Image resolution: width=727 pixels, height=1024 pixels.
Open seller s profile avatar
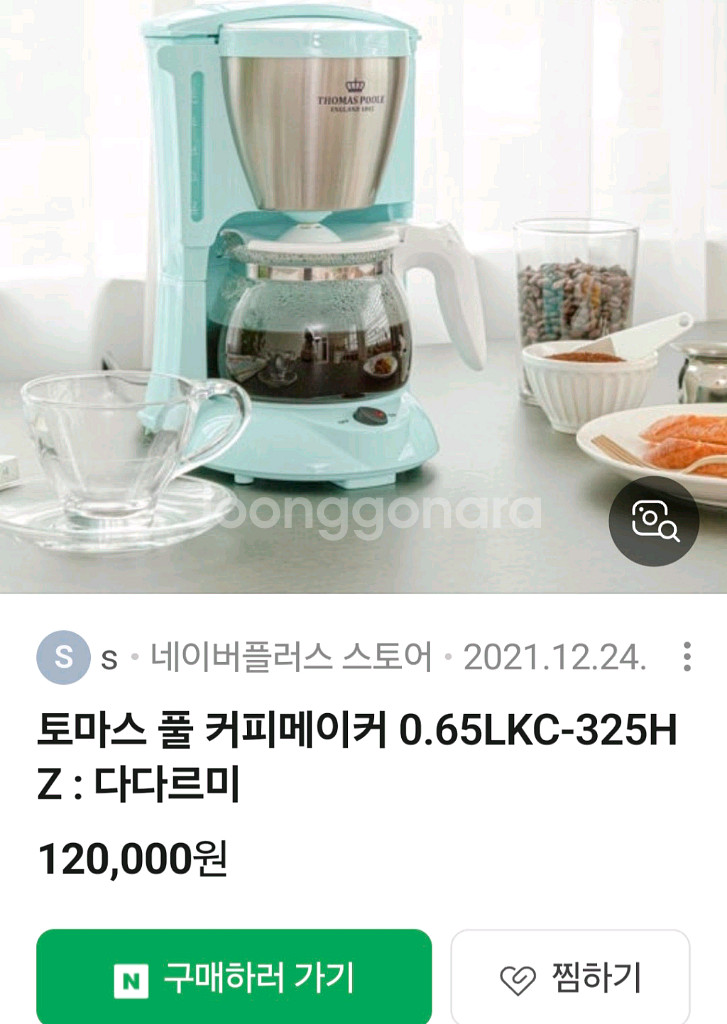coord(63,657)
